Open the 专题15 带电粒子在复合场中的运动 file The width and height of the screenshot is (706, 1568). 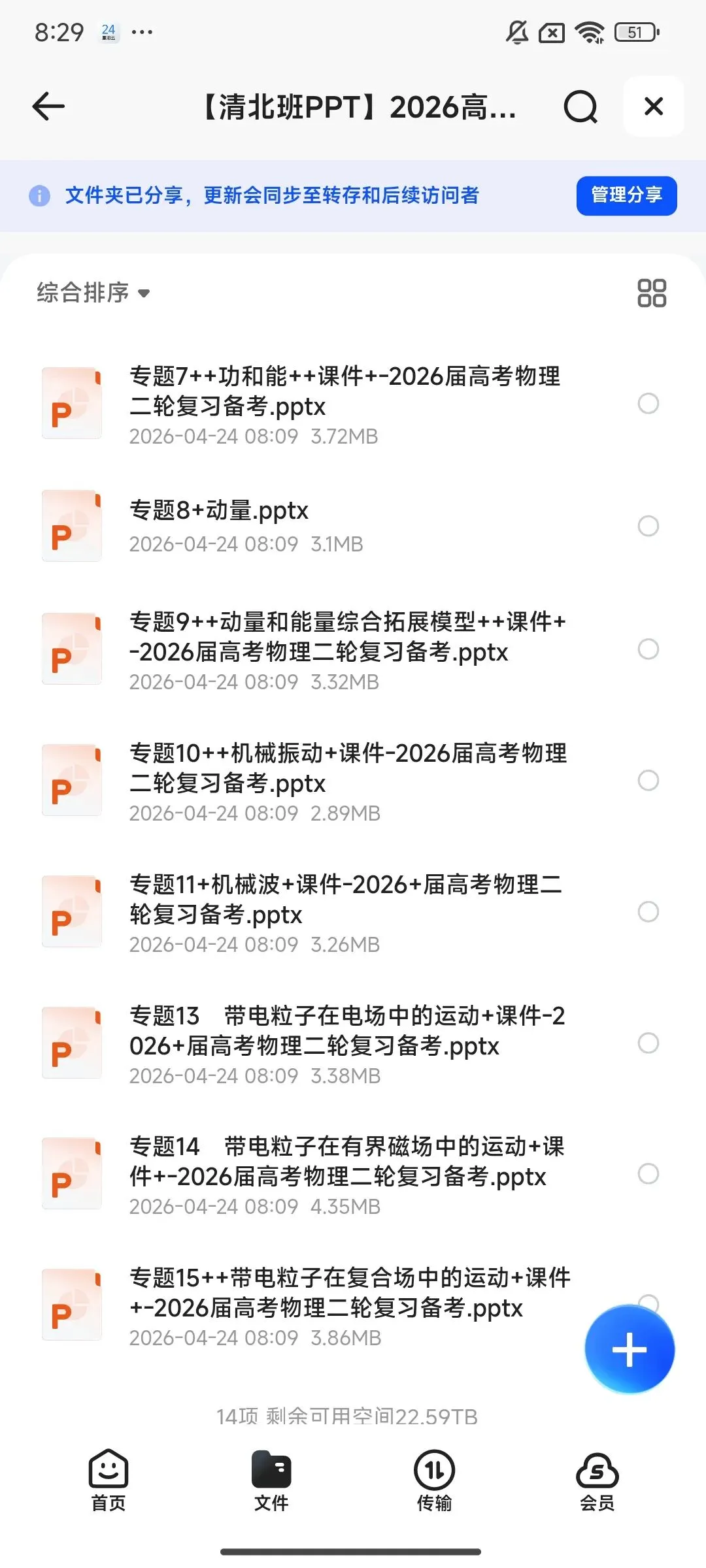pyautogui.click(x=349, y=1292)
